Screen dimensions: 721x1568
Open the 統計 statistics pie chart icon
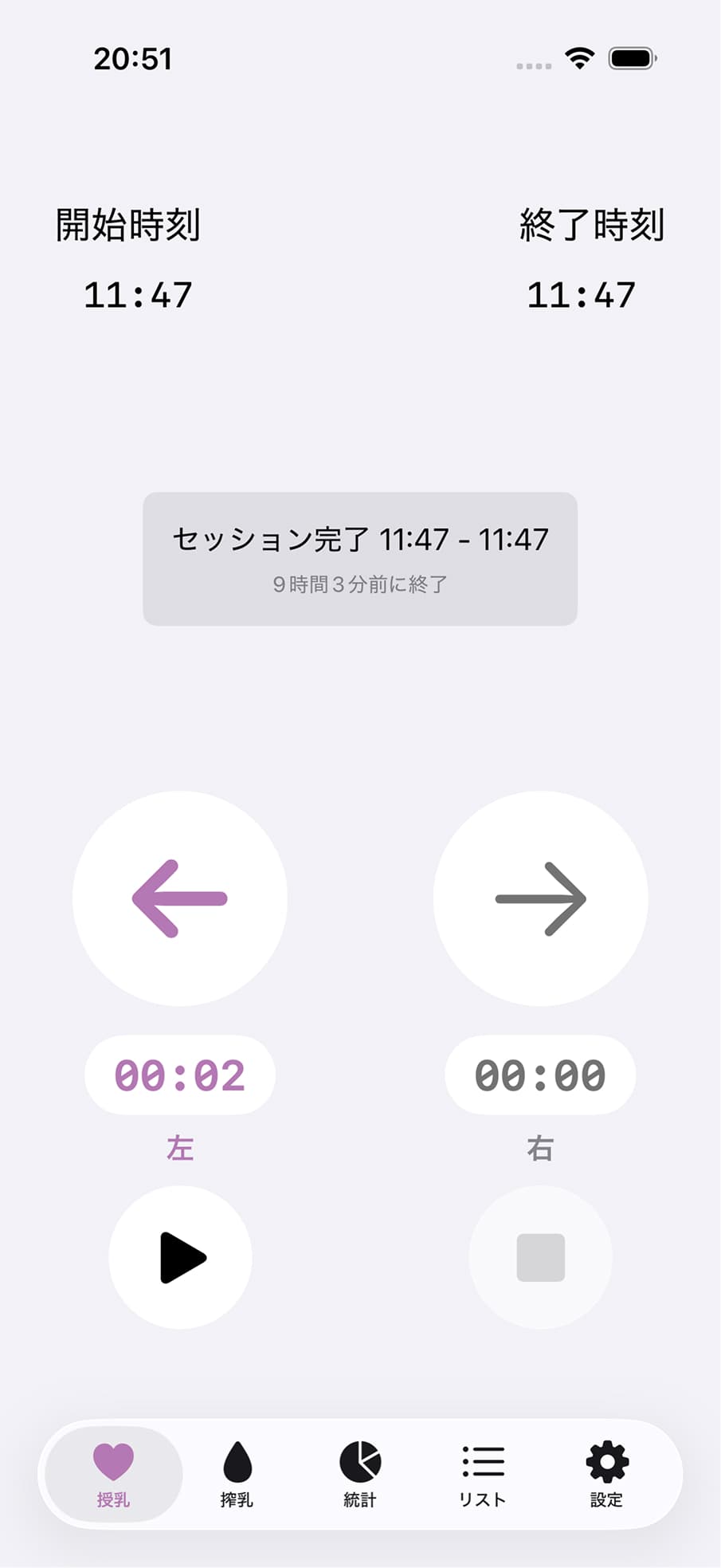tap(360, 1471)
